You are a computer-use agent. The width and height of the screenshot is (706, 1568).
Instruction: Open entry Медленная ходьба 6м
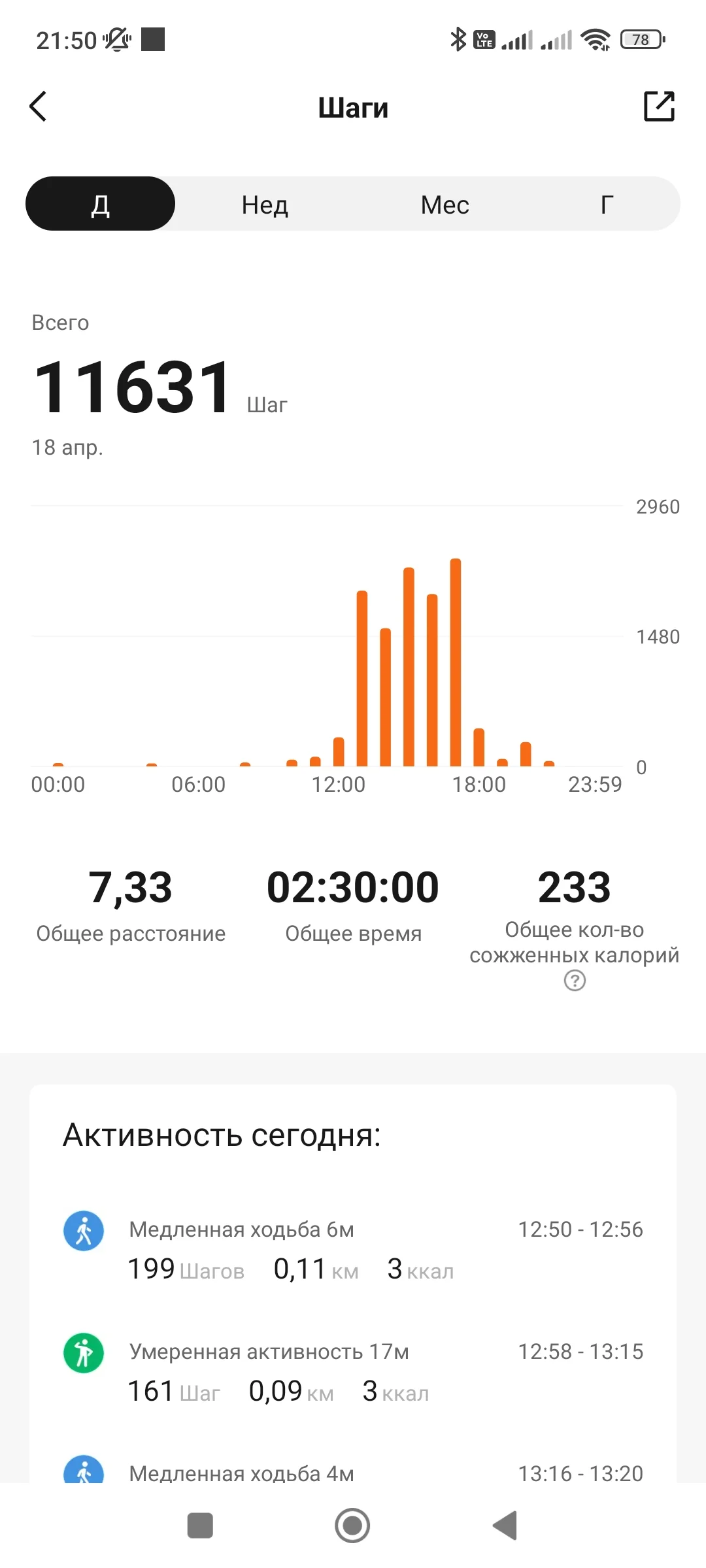tap(242, 1229)
